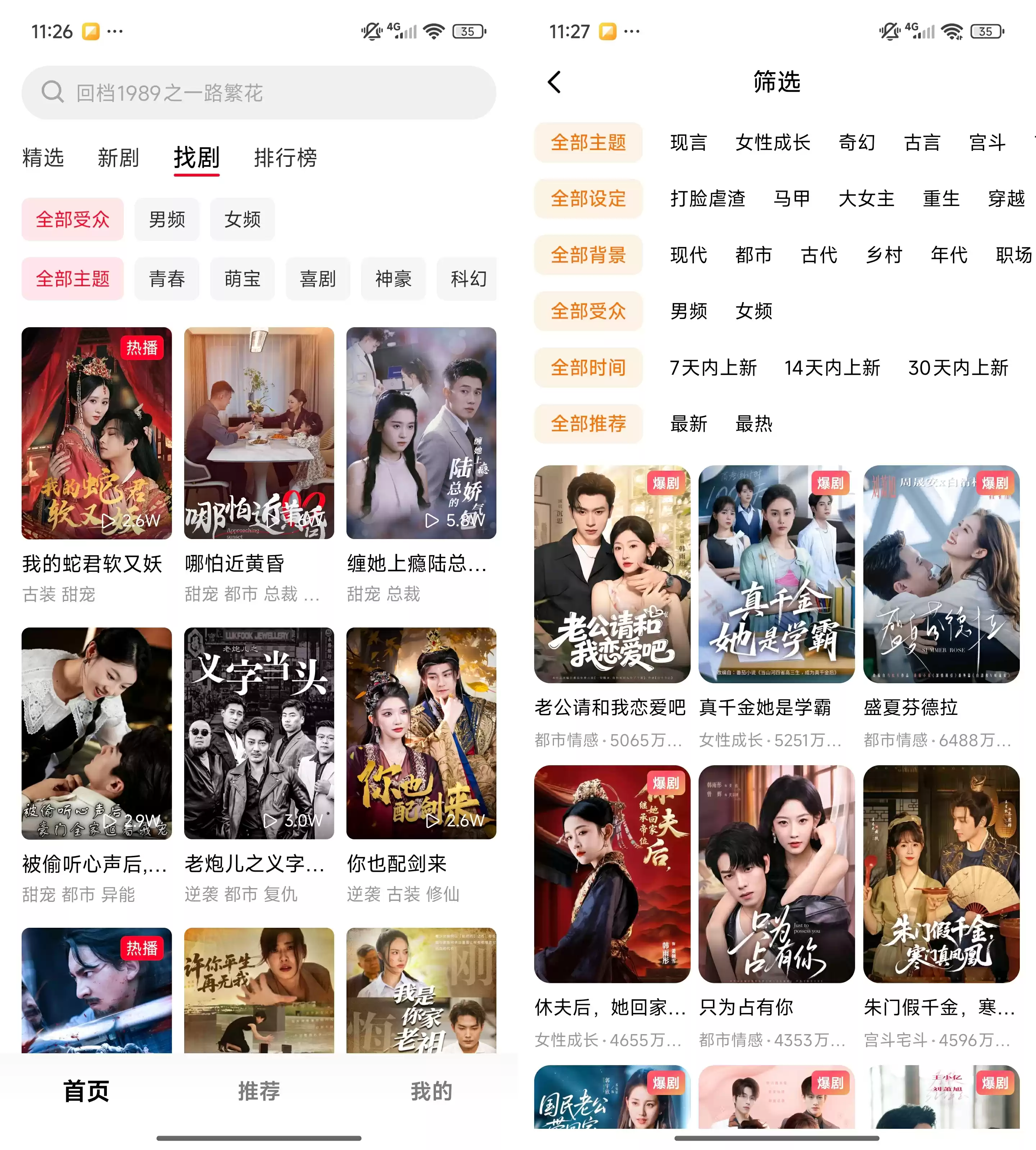The height and width of the screenshot is (1150, 1036).
Task: Open the search box for 回档1989之一路繁花
Action: pyautogui.click(x=258, y=93)
